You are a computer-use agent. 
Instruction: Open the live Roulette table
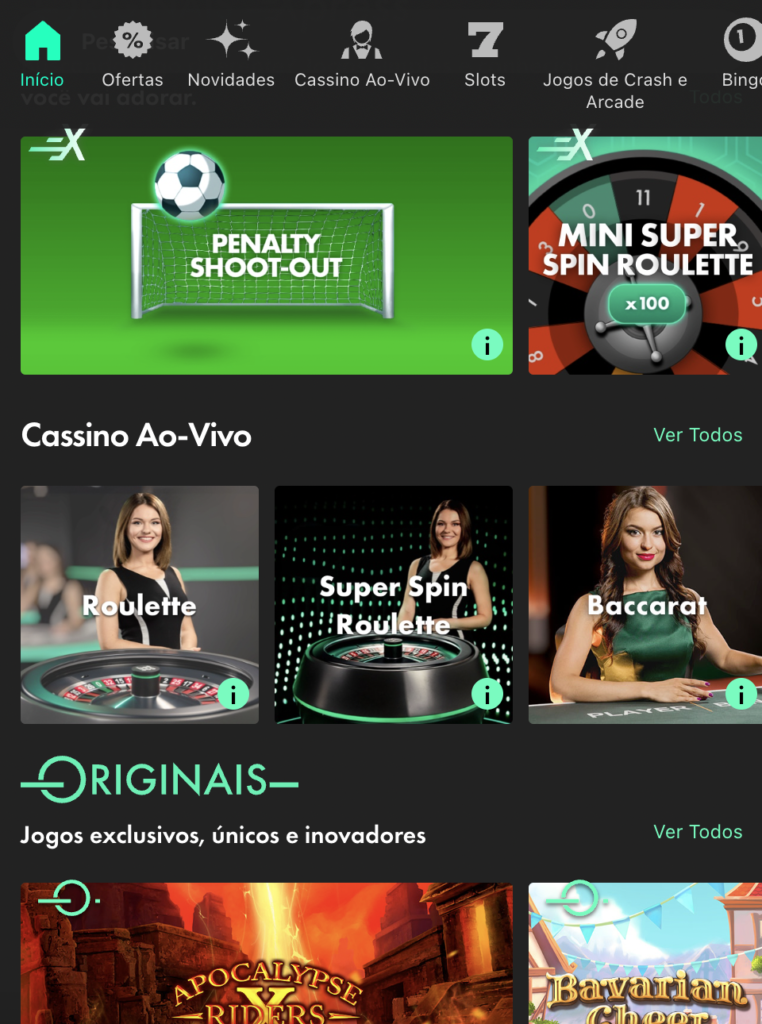(139, 604)
